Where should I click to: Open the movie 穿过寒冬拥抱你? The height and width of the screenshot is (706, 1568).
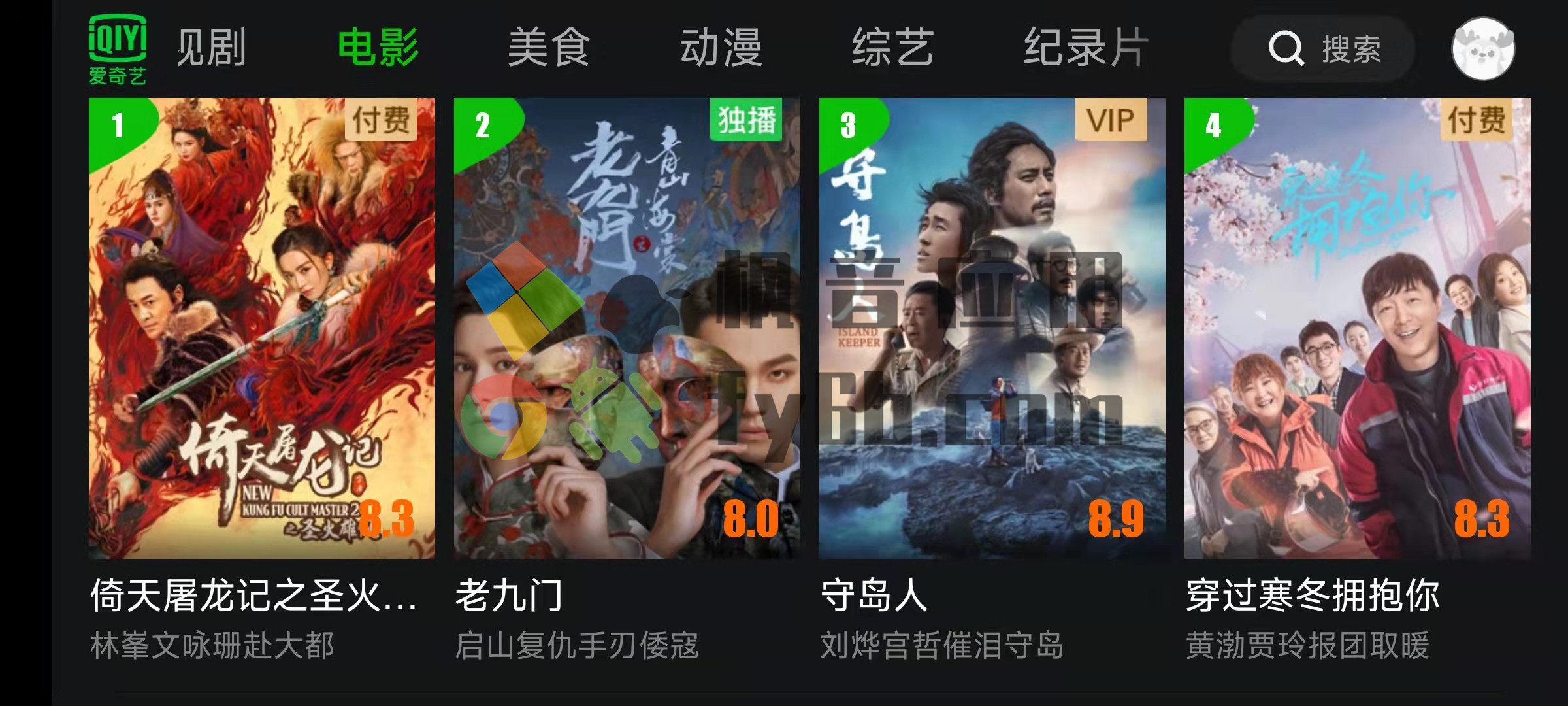click(1357, 328)
